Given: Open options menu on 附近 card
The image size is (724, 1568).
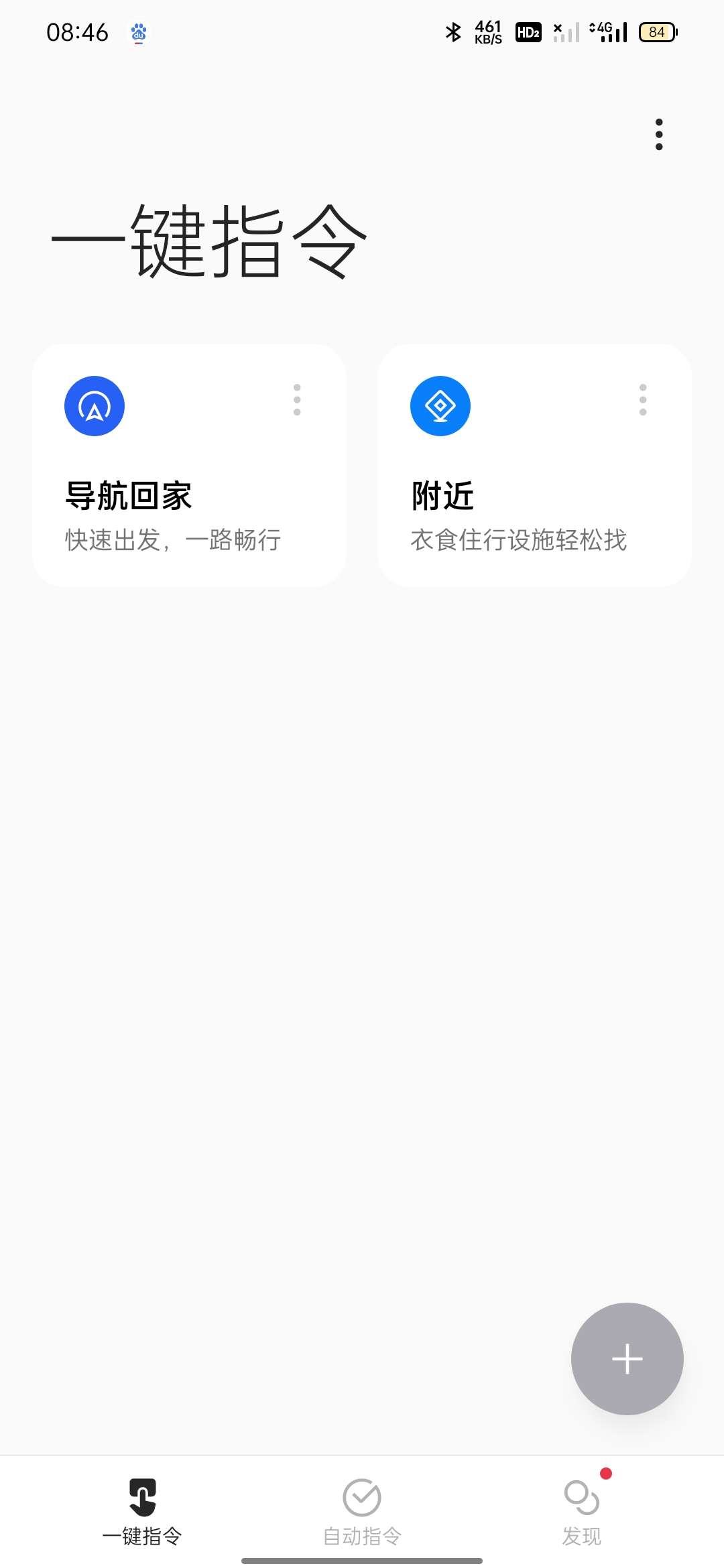Looking at the screenshot, I should point(642,399).
